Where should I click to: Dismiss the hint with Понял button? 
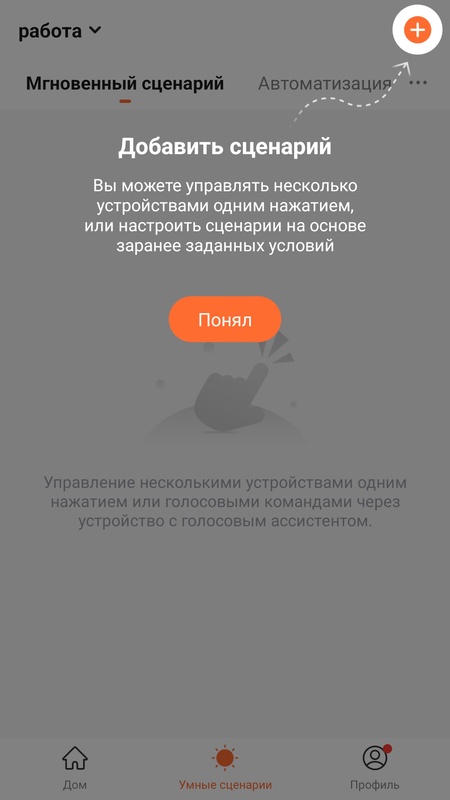click(224, 319)
